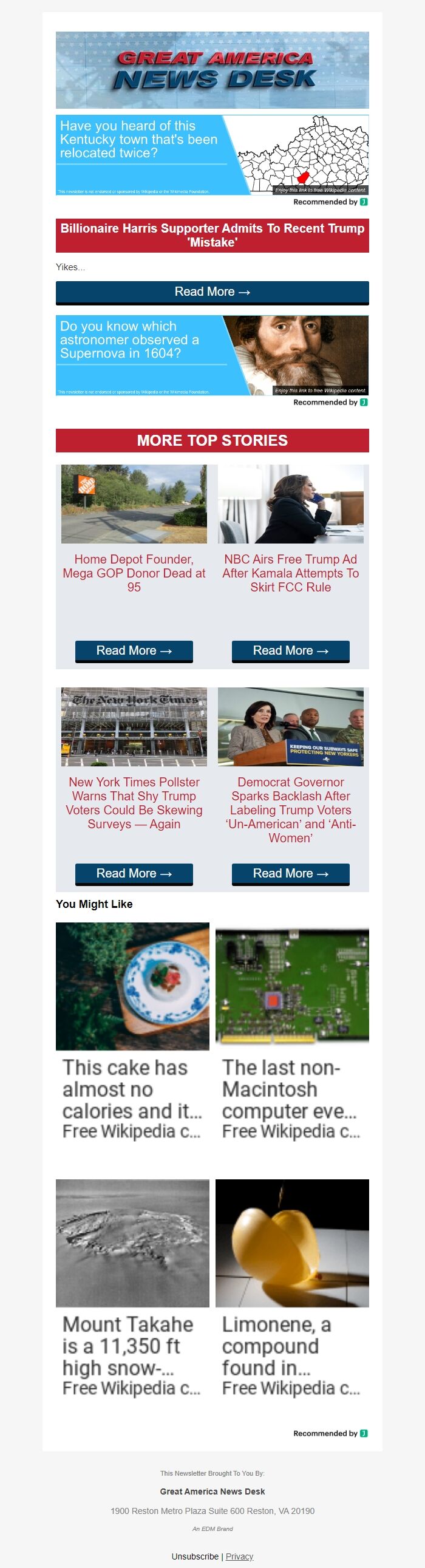Viewport: 425px width, 1568px height.
Task: Unsubscribe from this newsletter
Action: pos(195,1556)
